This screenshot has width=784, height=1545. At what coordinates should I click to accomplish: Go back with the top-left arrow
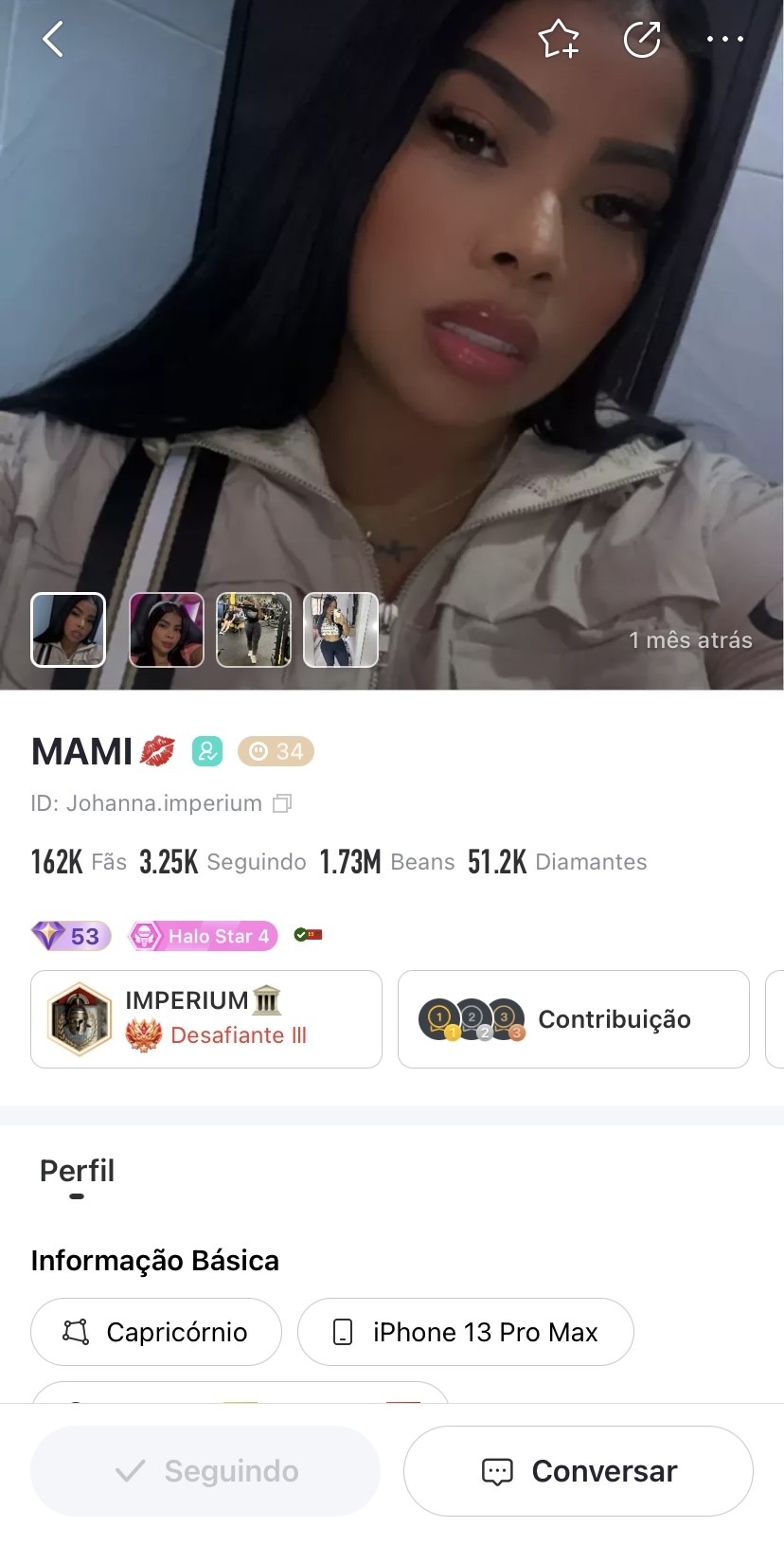53,39
